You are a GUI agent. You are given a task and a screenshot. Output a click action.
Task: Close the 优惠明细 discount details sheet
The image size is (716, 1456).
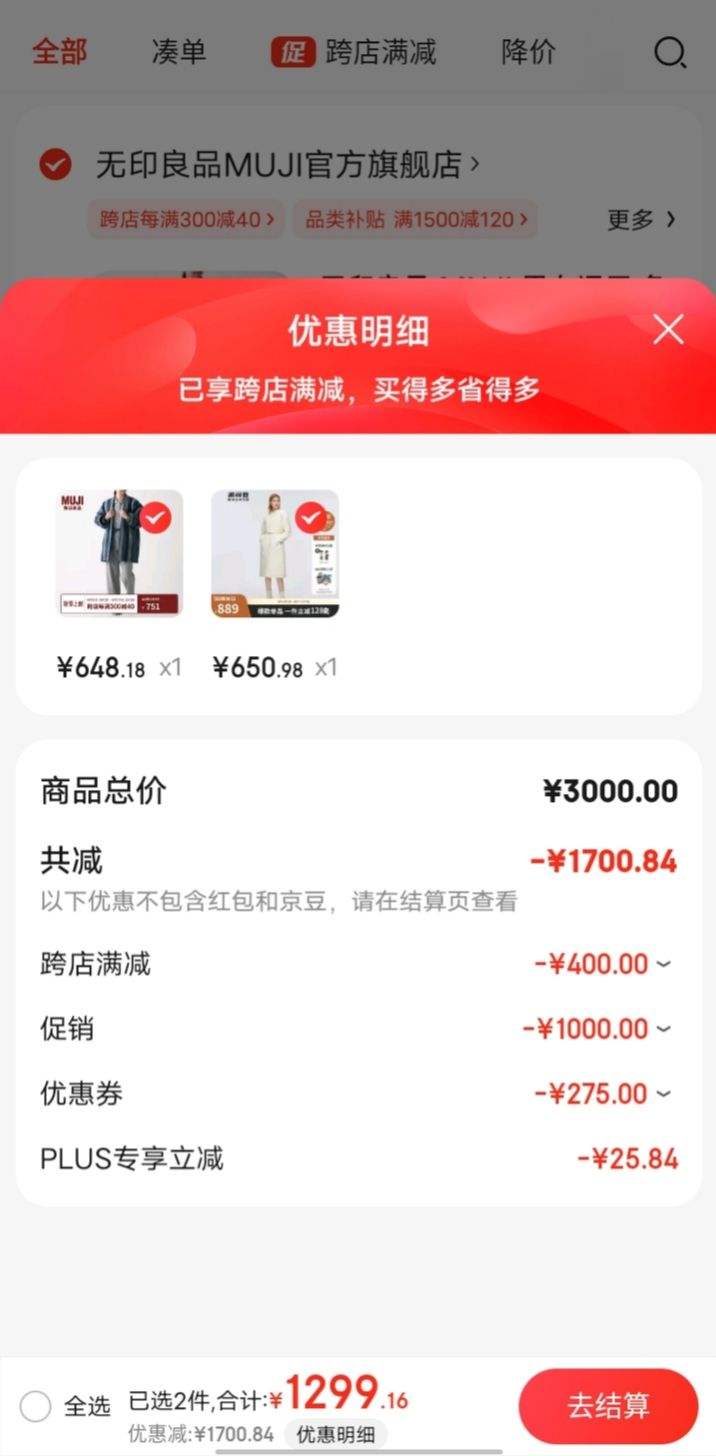point(668,329)
